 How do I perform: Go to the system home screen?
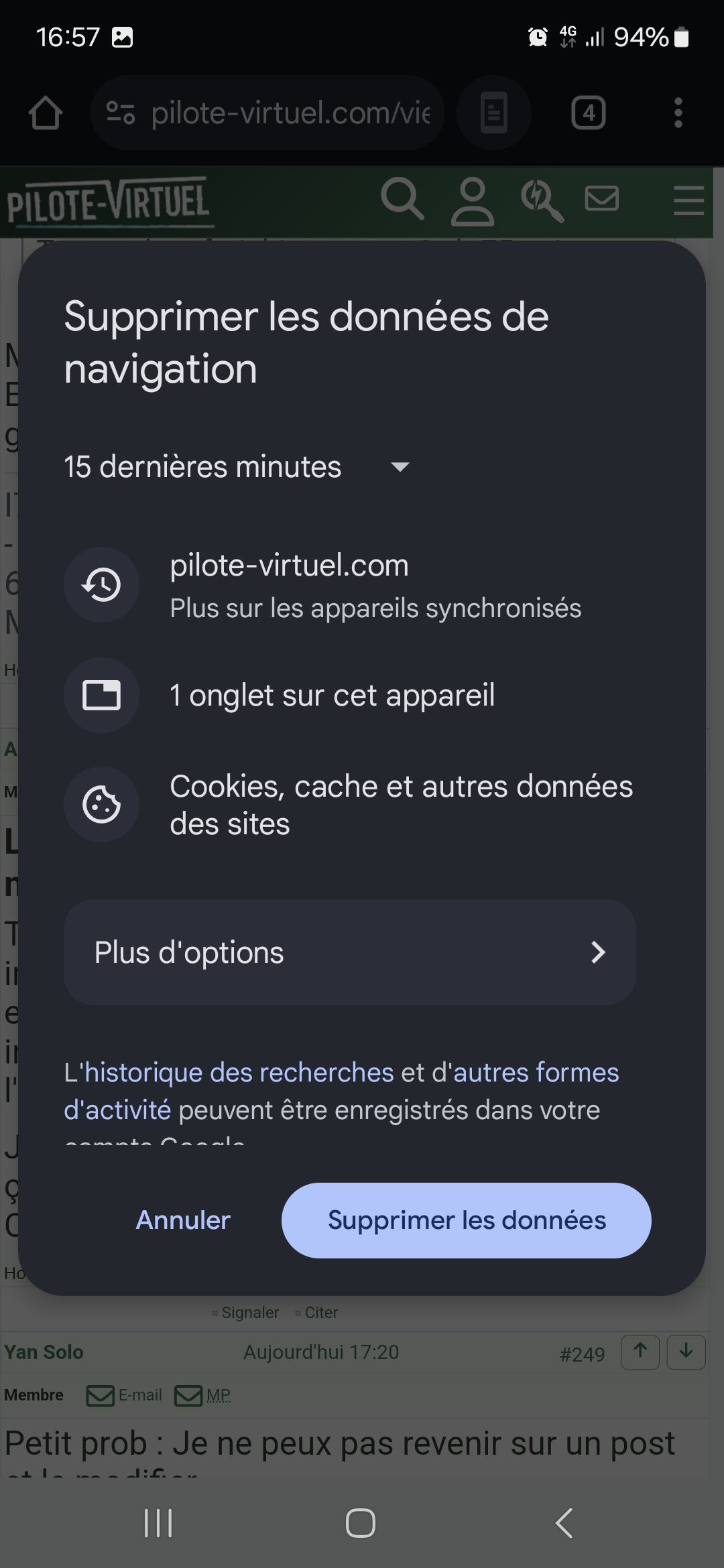tap(361, 1523)
